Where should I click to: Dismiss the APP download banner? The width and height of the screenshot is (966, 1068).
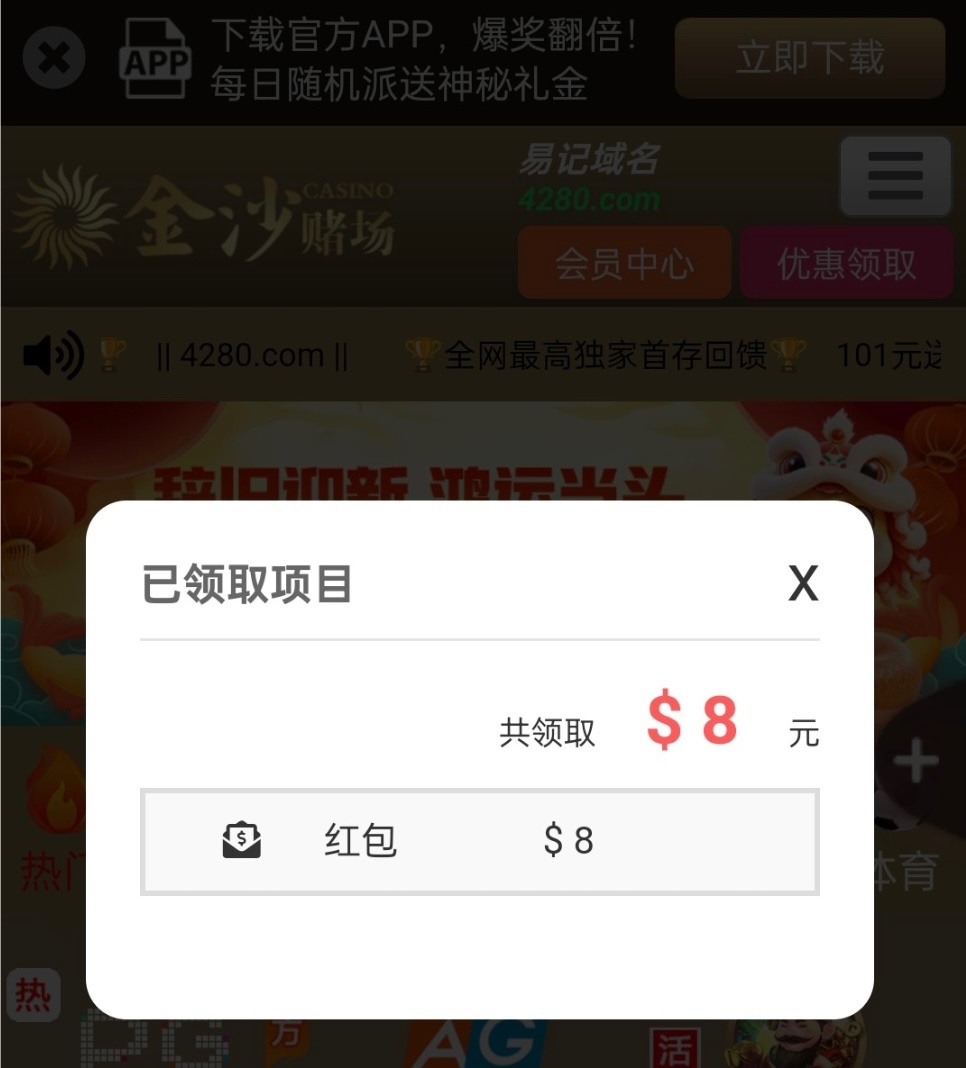pyautogui.click(x=54, y=59)
